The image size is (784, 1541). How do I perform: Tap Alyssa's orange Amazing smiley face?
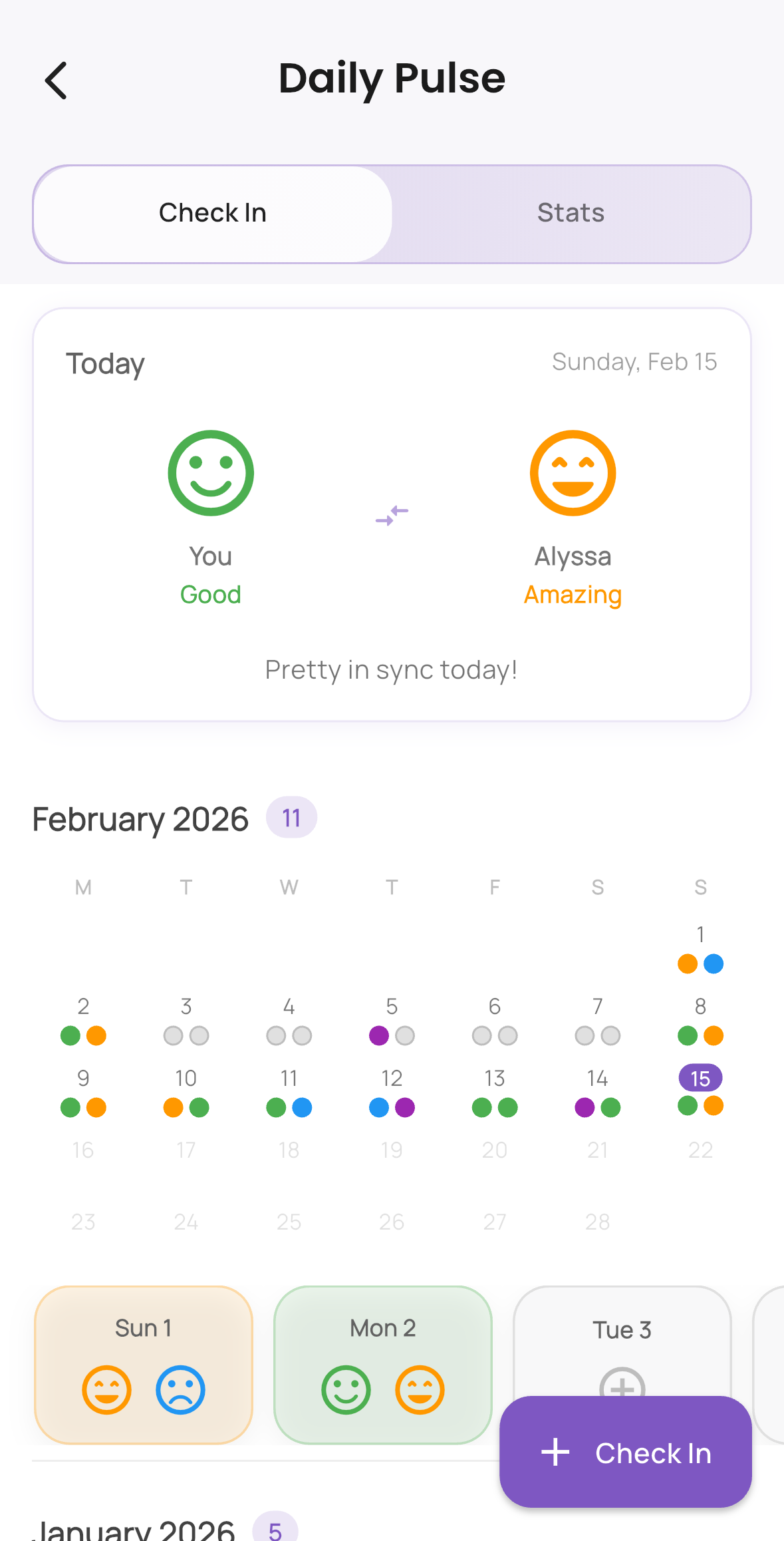[572, 472]
